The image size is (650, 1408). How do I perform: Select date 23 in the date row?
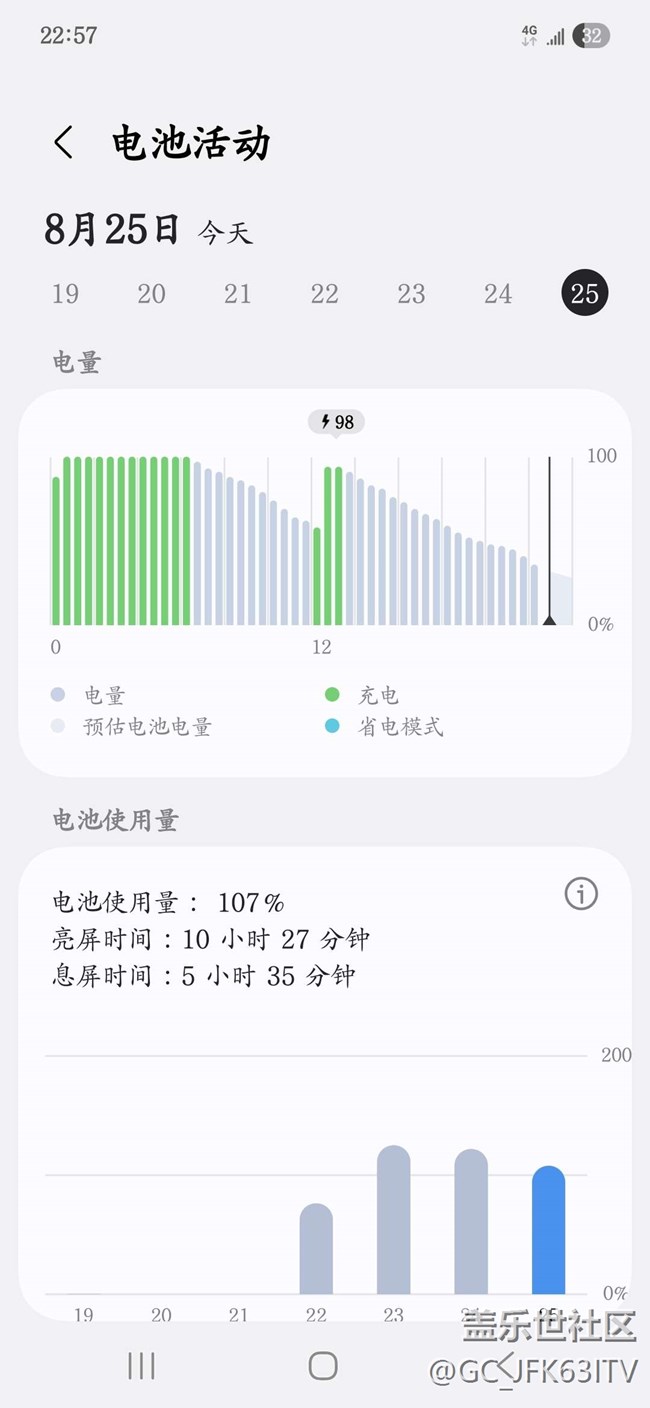(411, 294)
